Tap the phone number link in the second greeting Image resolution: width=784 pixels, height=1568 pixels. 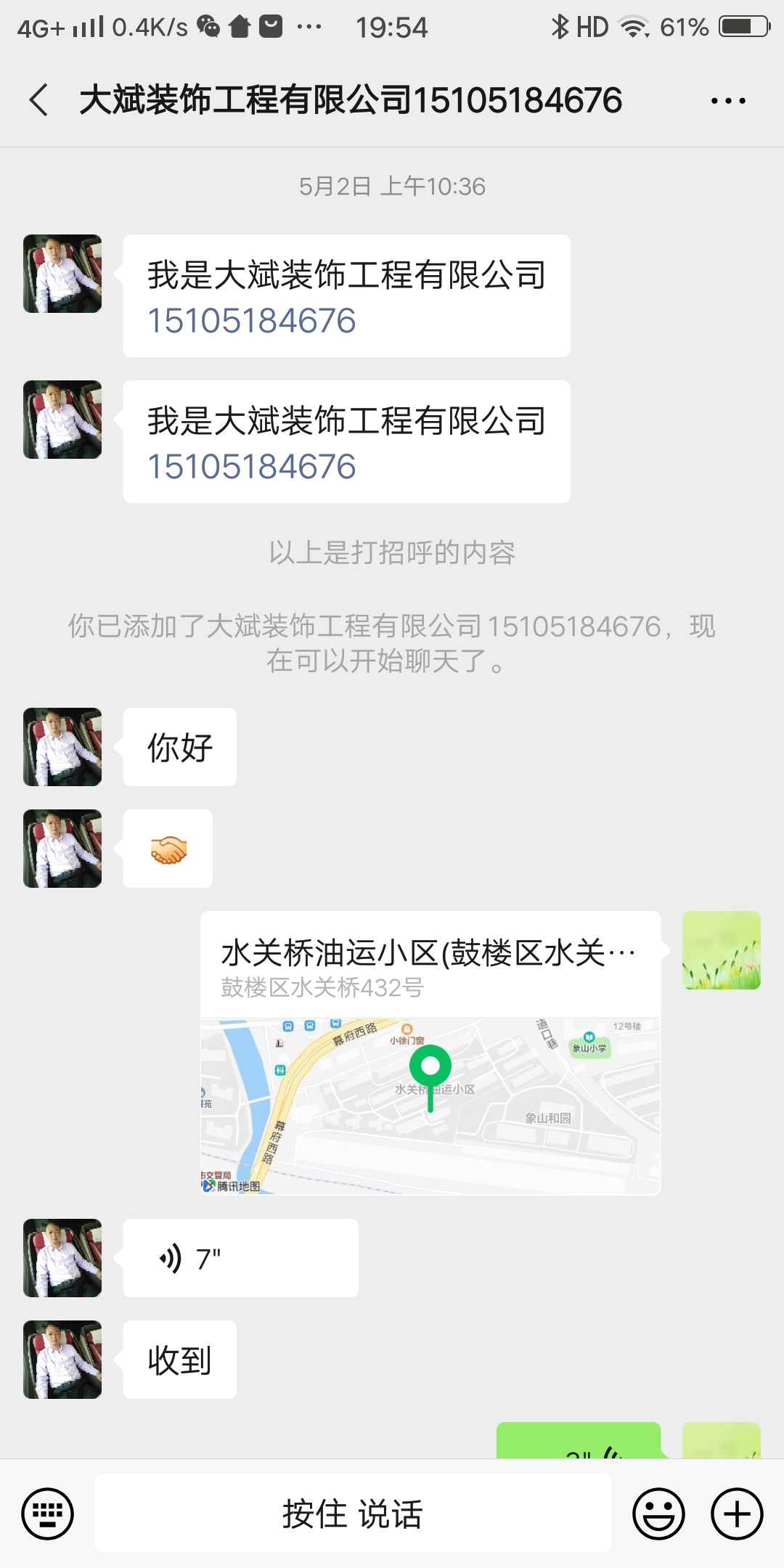(x=252, y=467)
